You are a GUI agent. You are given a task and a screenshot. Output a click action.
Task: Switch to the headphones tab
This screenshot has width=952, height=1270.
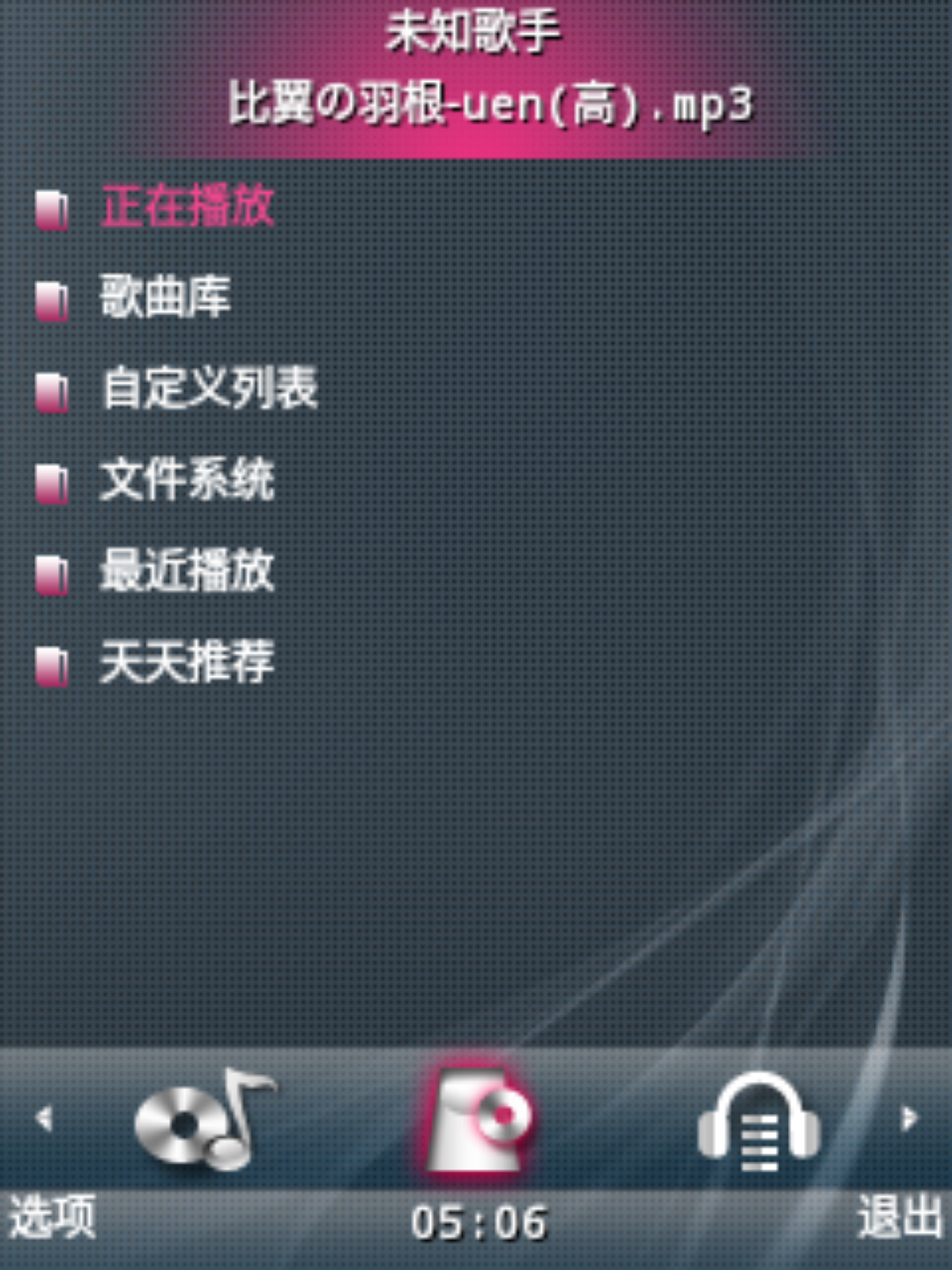point(759,1120)
